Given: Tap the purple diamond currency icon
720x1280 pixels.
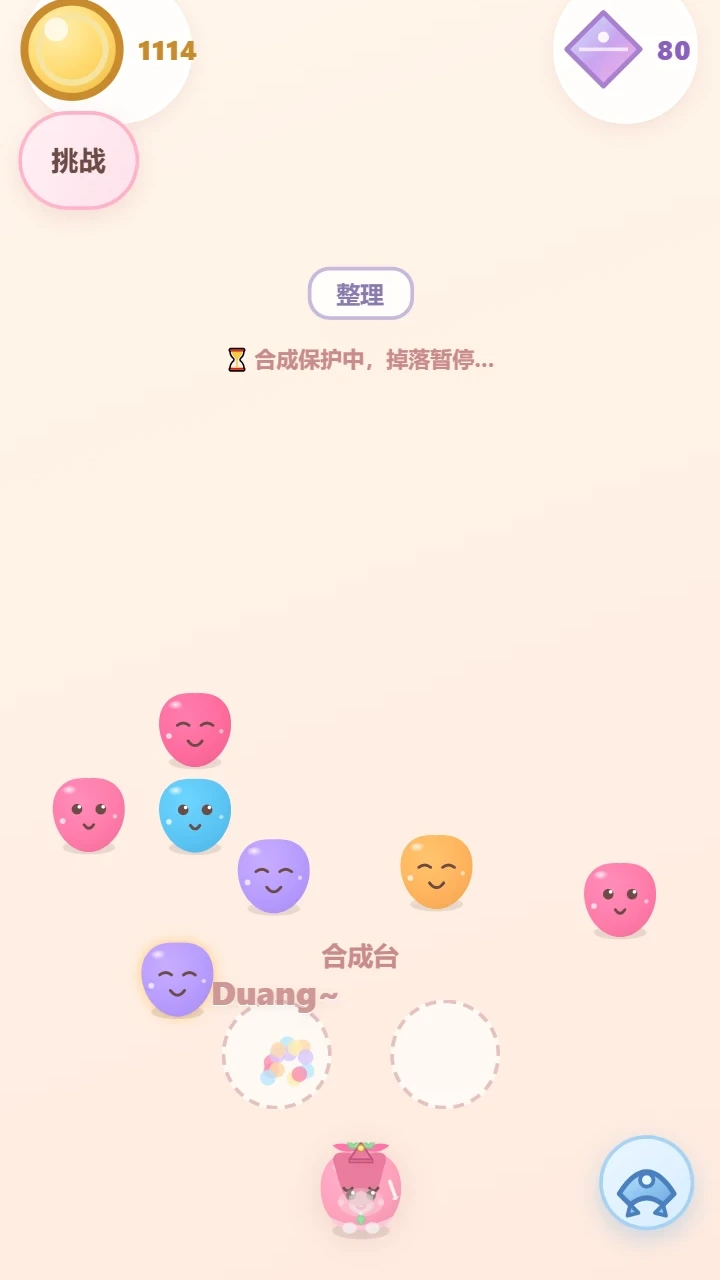Looking at the screenshot, I should [x=603, y=49].
